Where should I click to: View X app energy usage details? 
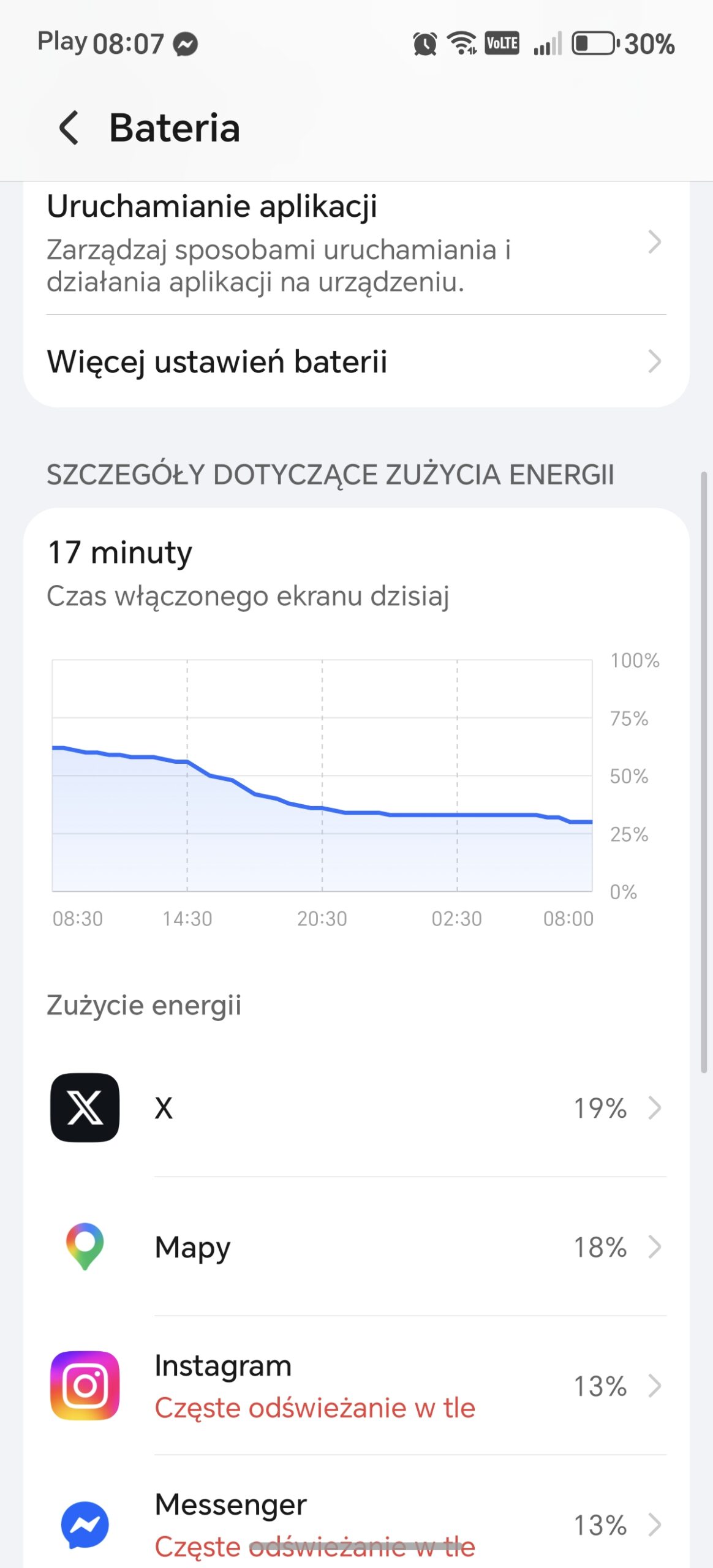tap(356, 1107)
